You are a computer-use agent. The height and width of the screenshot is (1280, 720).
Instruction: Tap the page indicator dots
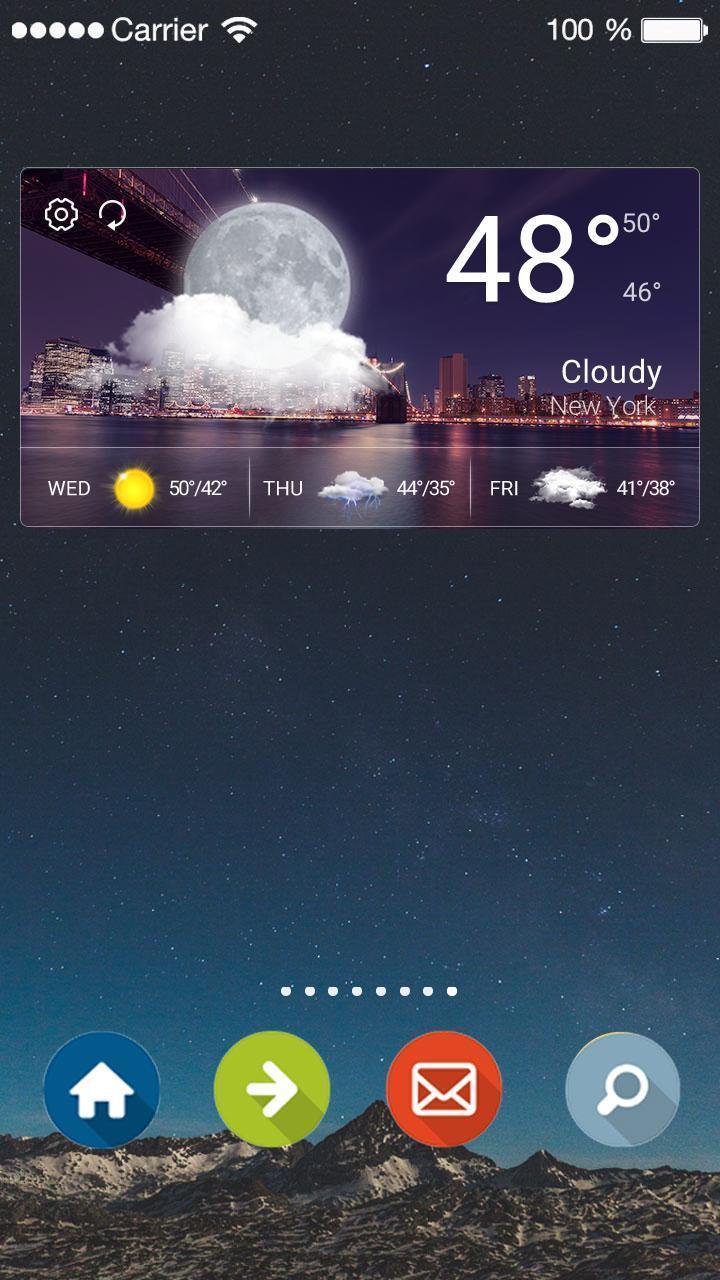pos(370,990)
